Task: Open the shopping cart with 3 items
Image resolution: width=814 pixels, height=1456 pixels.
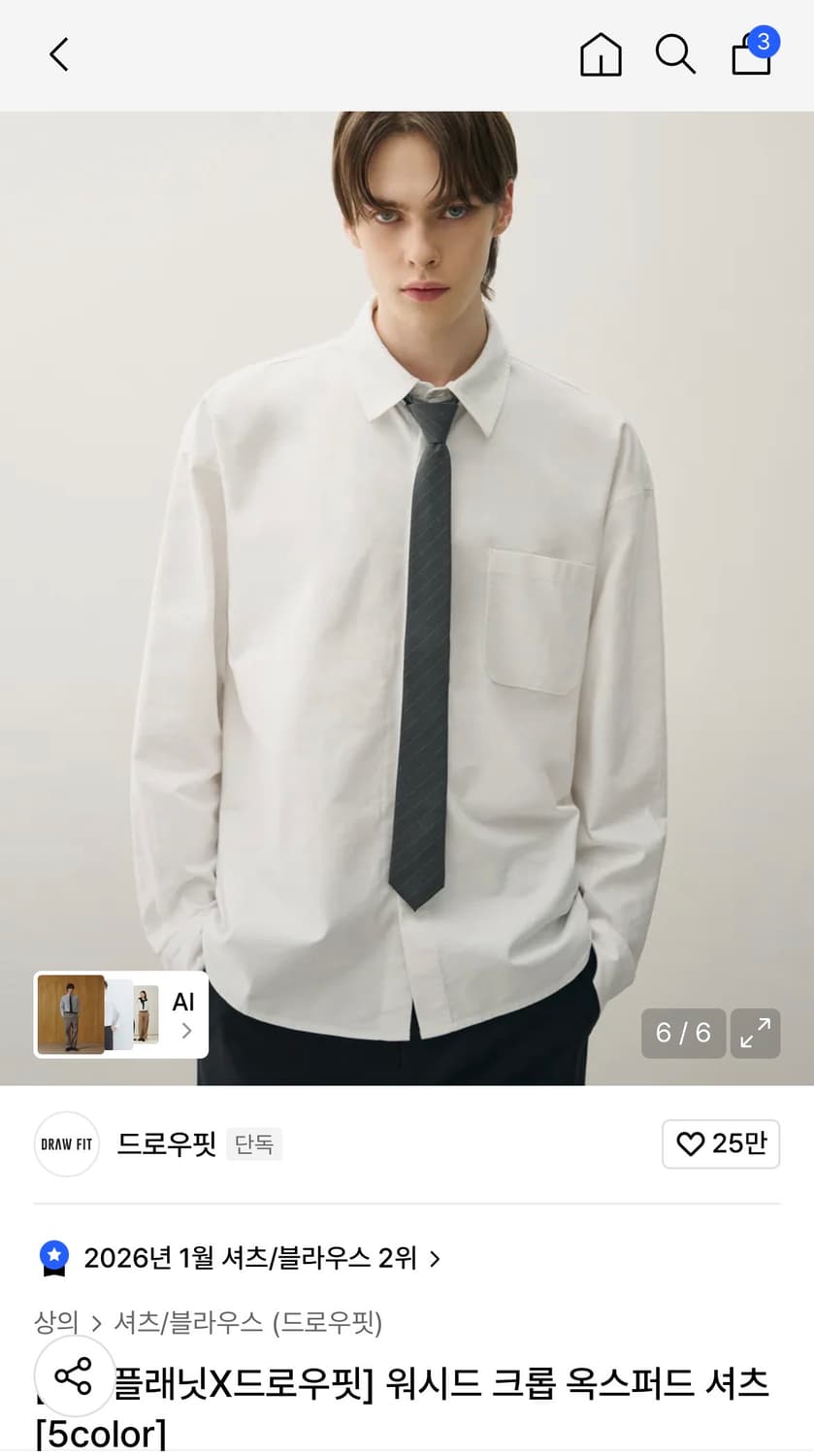Action: [x=750, y=54]
